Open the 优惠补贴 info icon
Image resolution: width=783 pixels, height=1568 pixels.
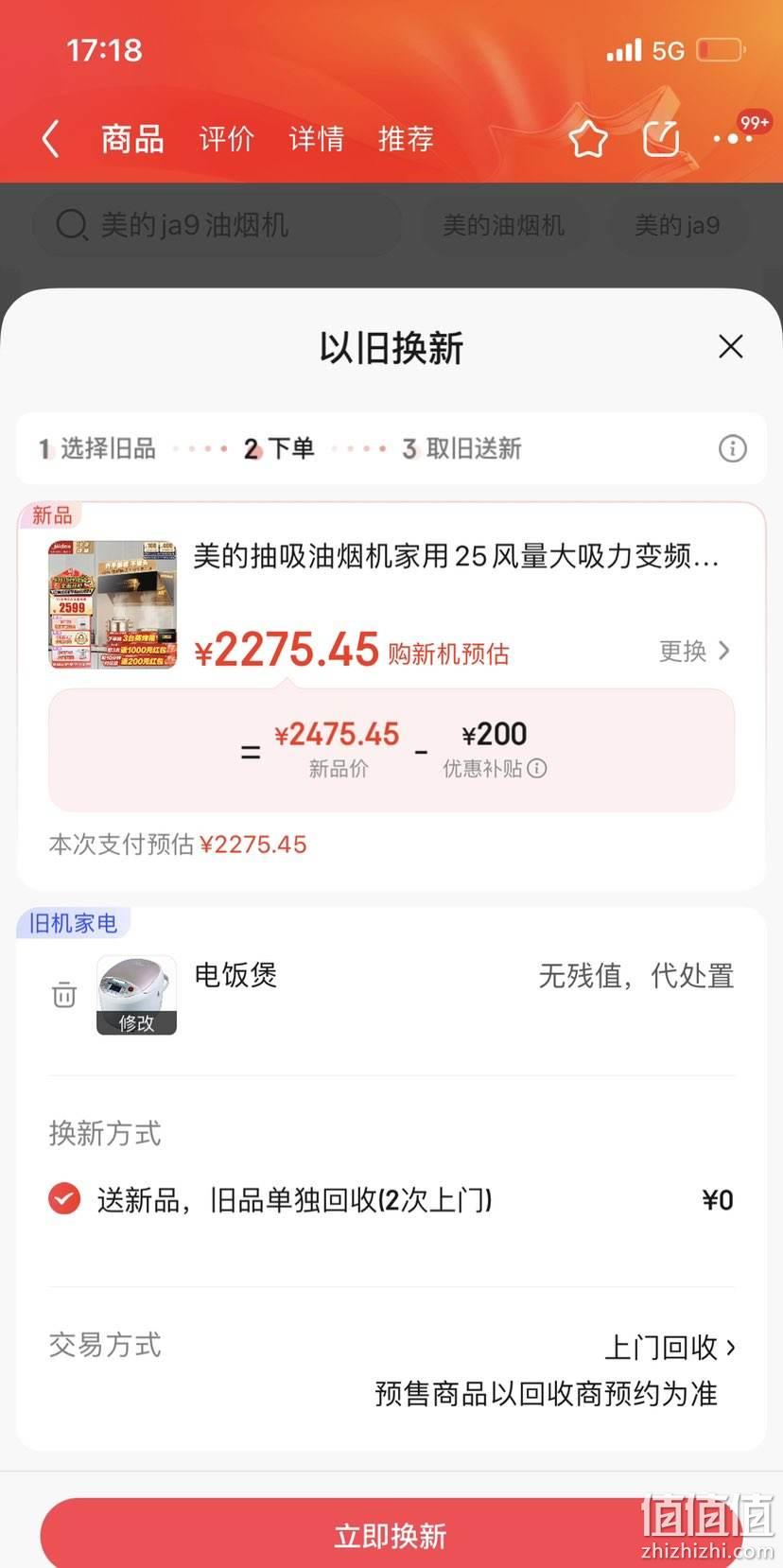(537, 768)
